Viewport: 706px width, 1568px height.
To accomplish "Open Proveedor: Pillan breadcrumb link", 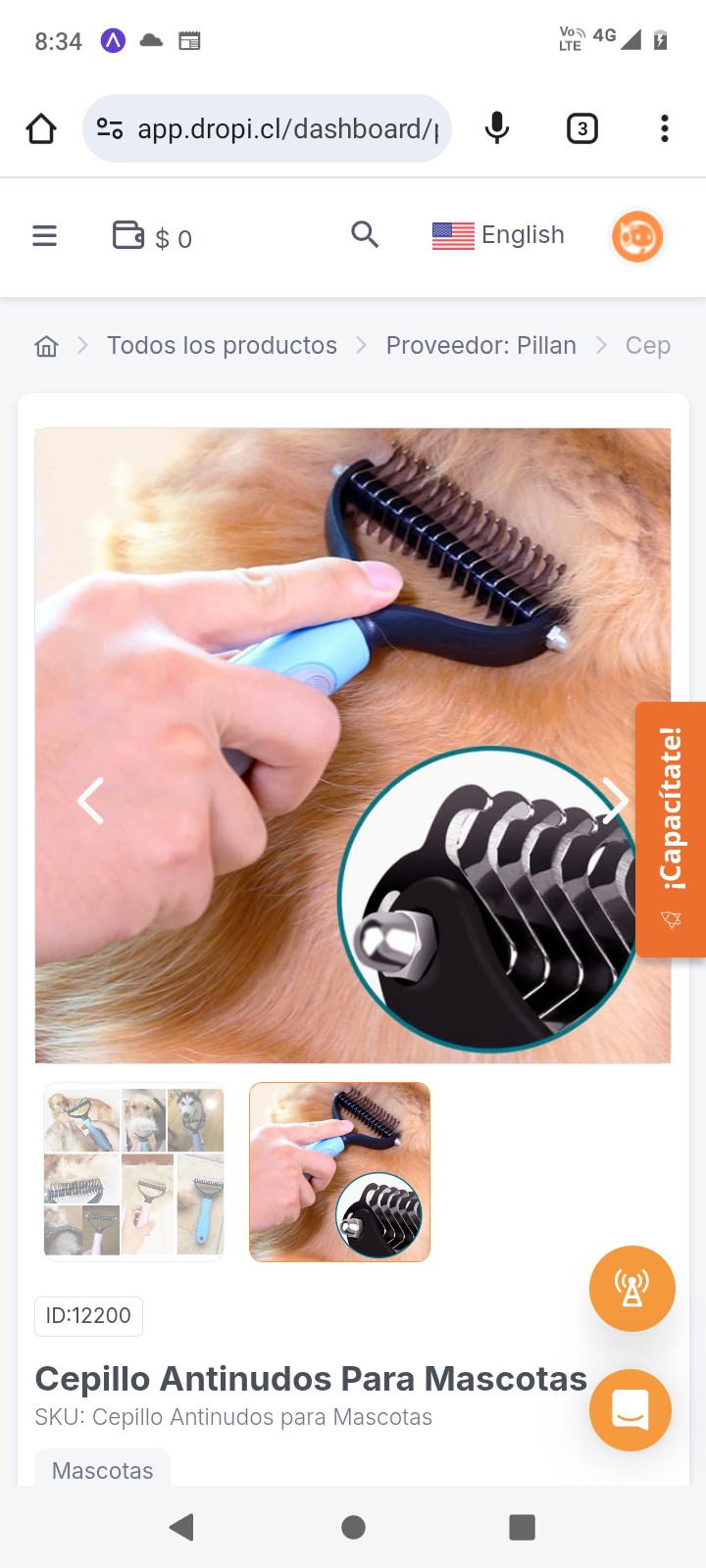I will pyautogui.click(x=480, y=346).
